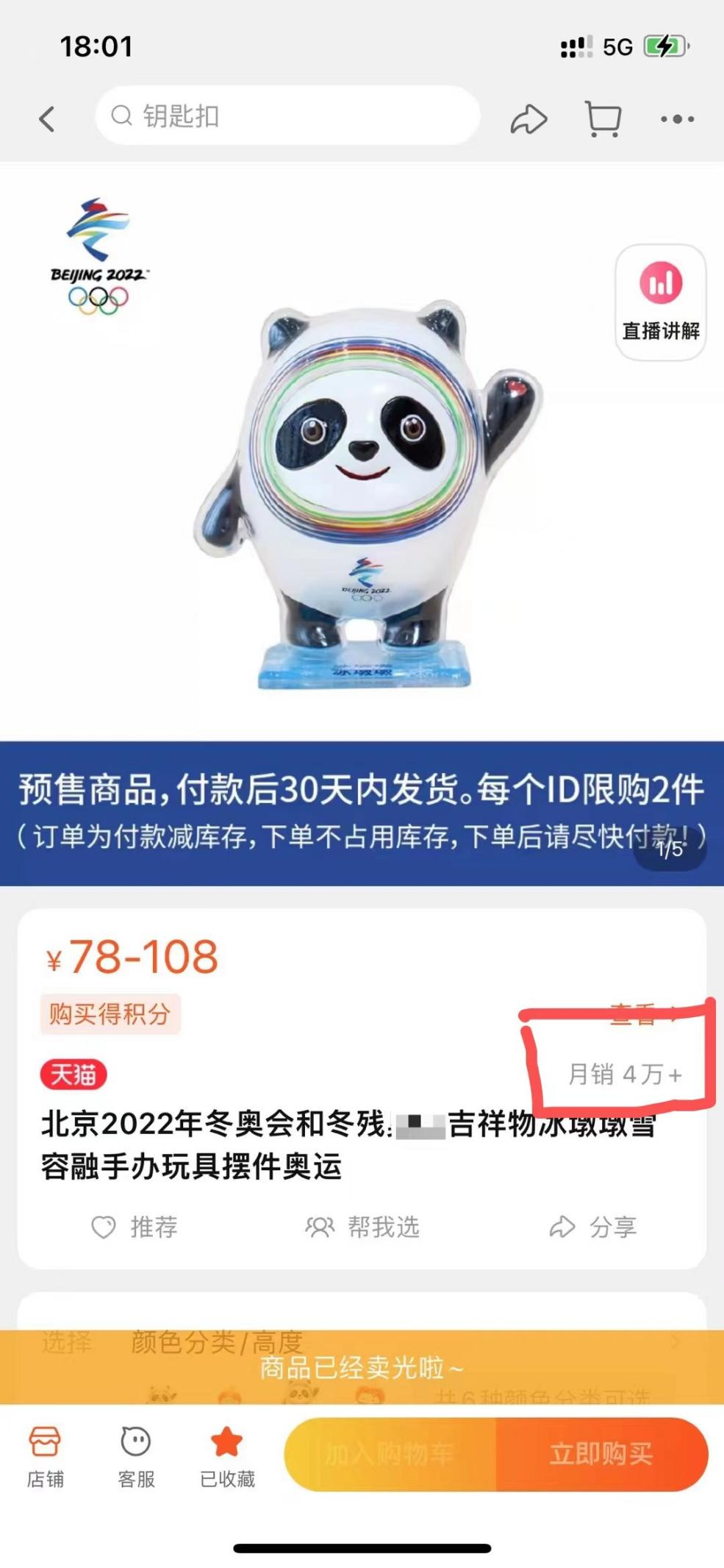Open the three-dot overflow menu
The height and width of the screenshot is (1568, 724).
(x=677, y=119)
